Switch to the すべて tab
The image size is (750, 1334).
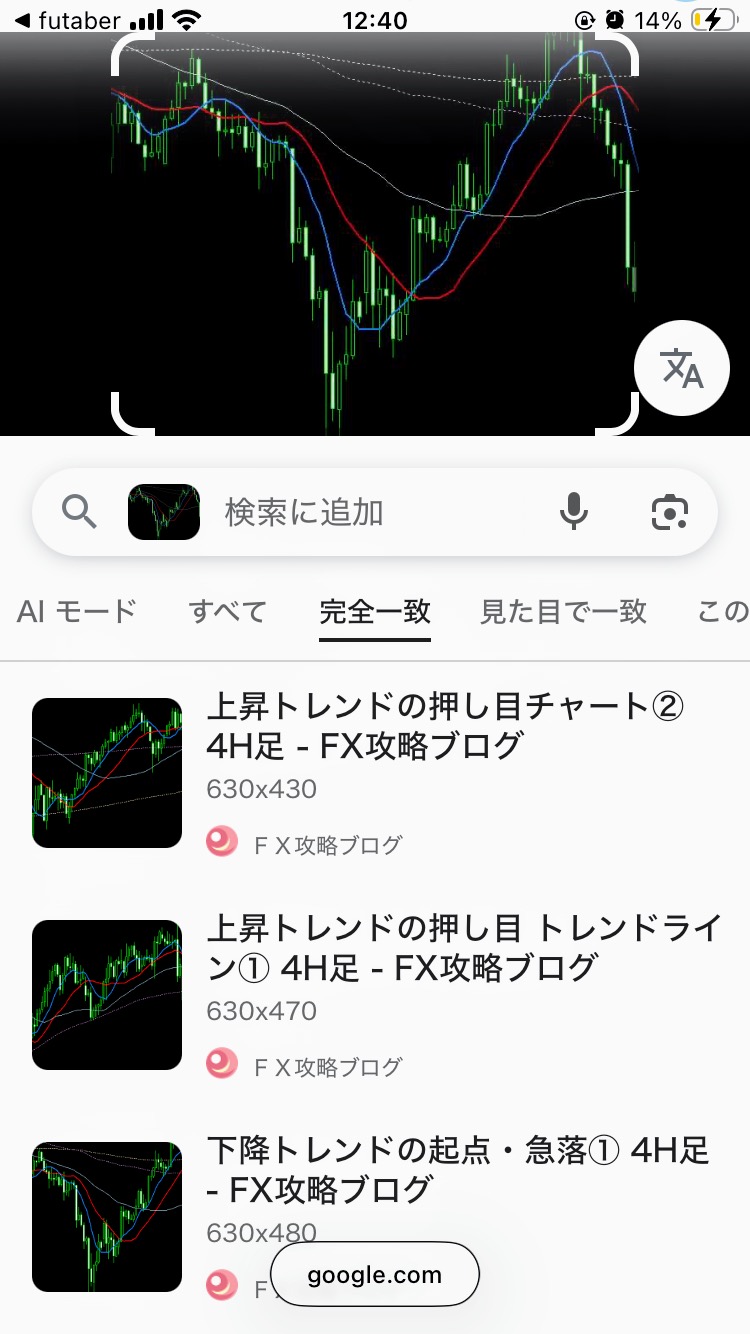pos(228,611)
